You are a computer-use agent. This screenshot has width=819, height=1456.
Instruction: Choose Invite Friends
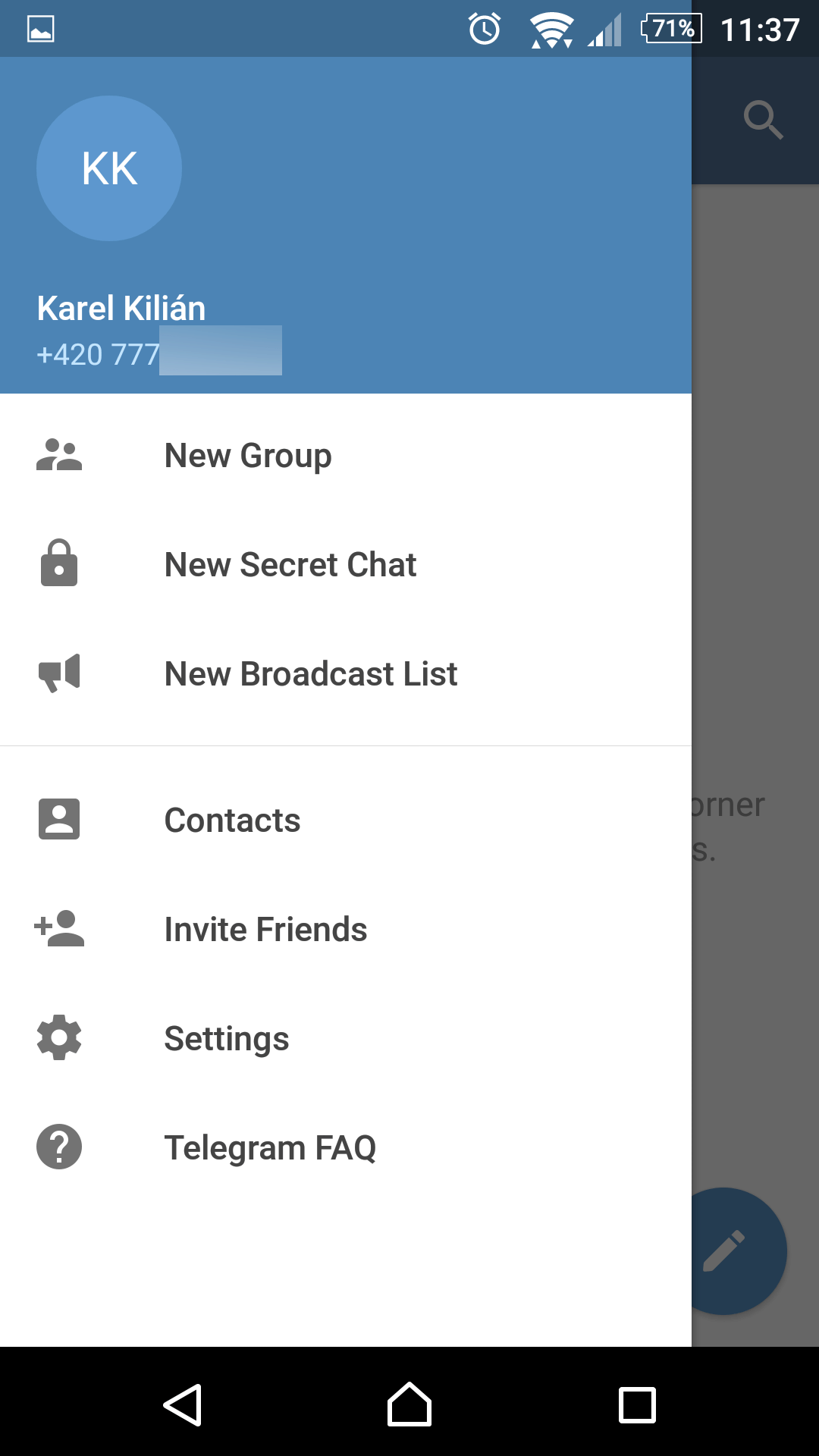(346, 929)
